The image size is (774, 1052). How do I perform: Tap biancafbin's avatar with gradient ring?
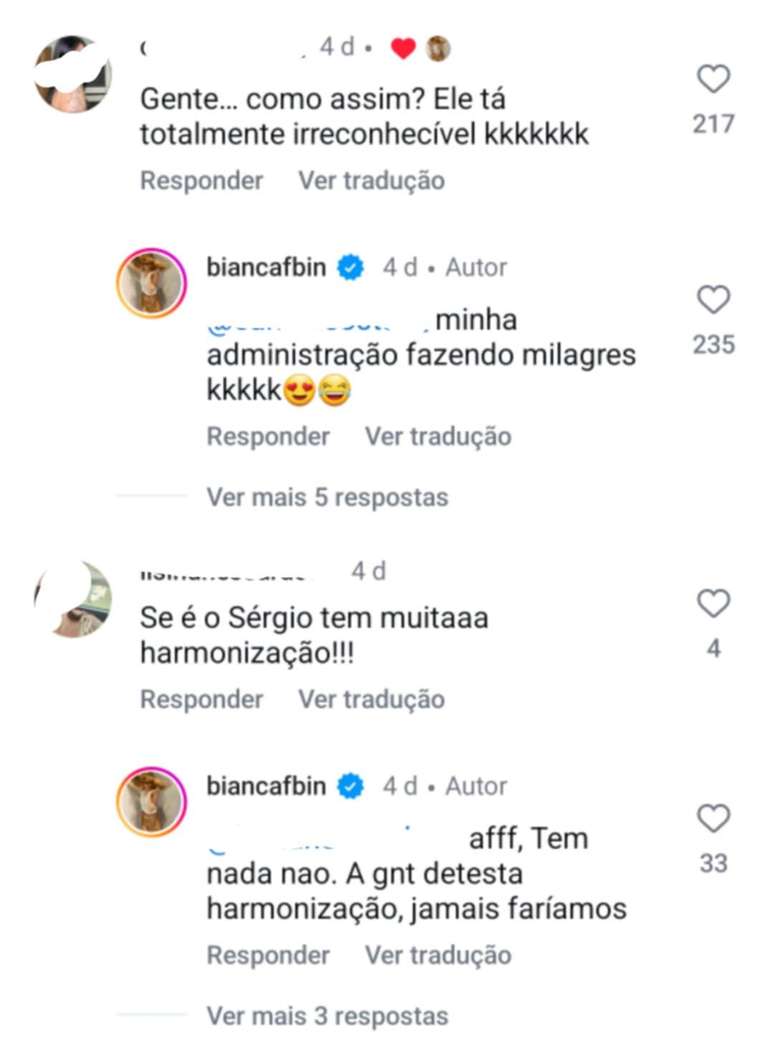pyautogui.click(x=152, y=284)
